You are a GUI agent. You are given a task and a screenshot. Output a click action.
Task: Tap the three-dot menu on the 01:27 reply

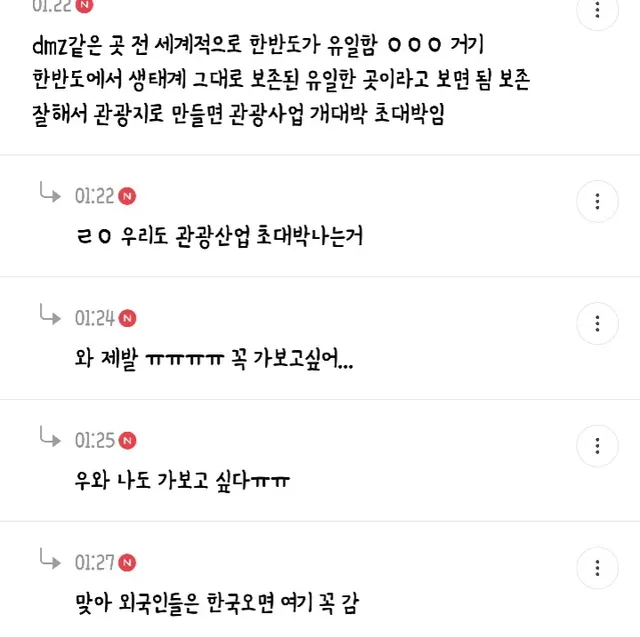pyautogui.click(x=598, y=567)
